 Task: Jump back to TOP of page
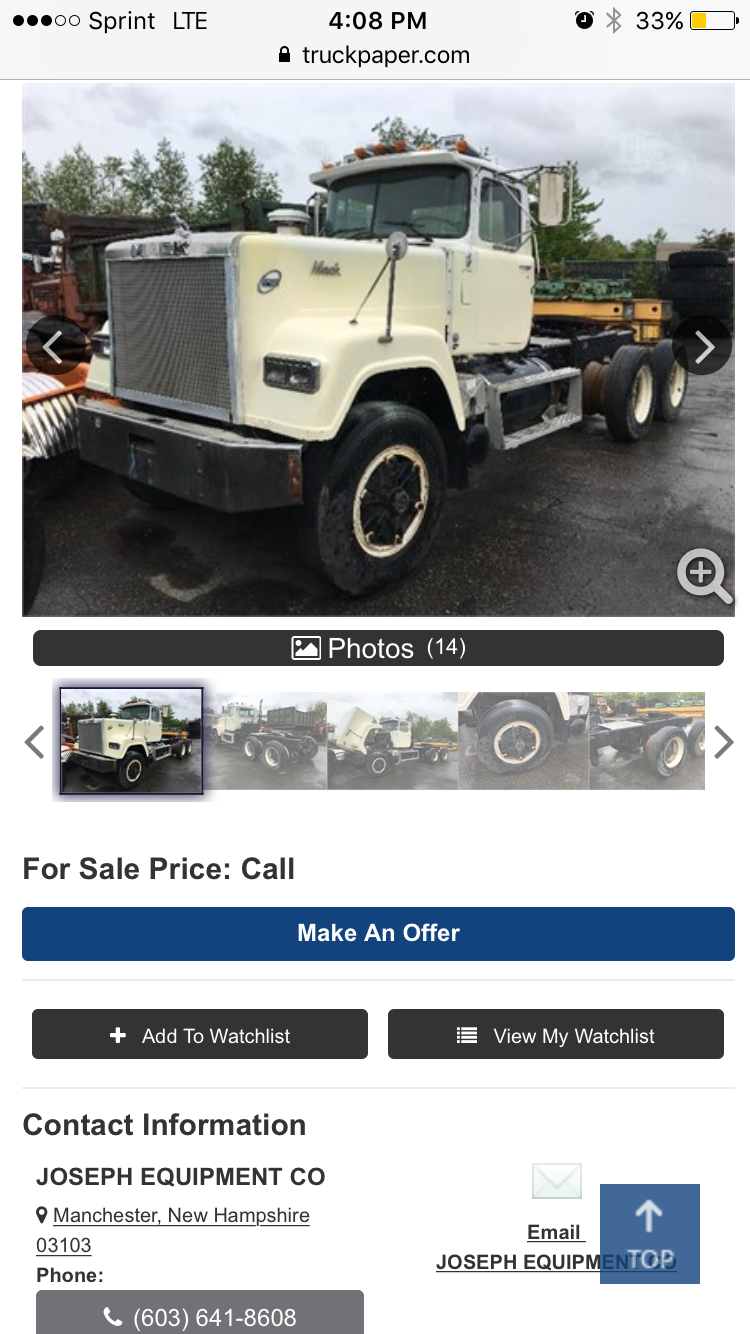tap(650, 1234)
